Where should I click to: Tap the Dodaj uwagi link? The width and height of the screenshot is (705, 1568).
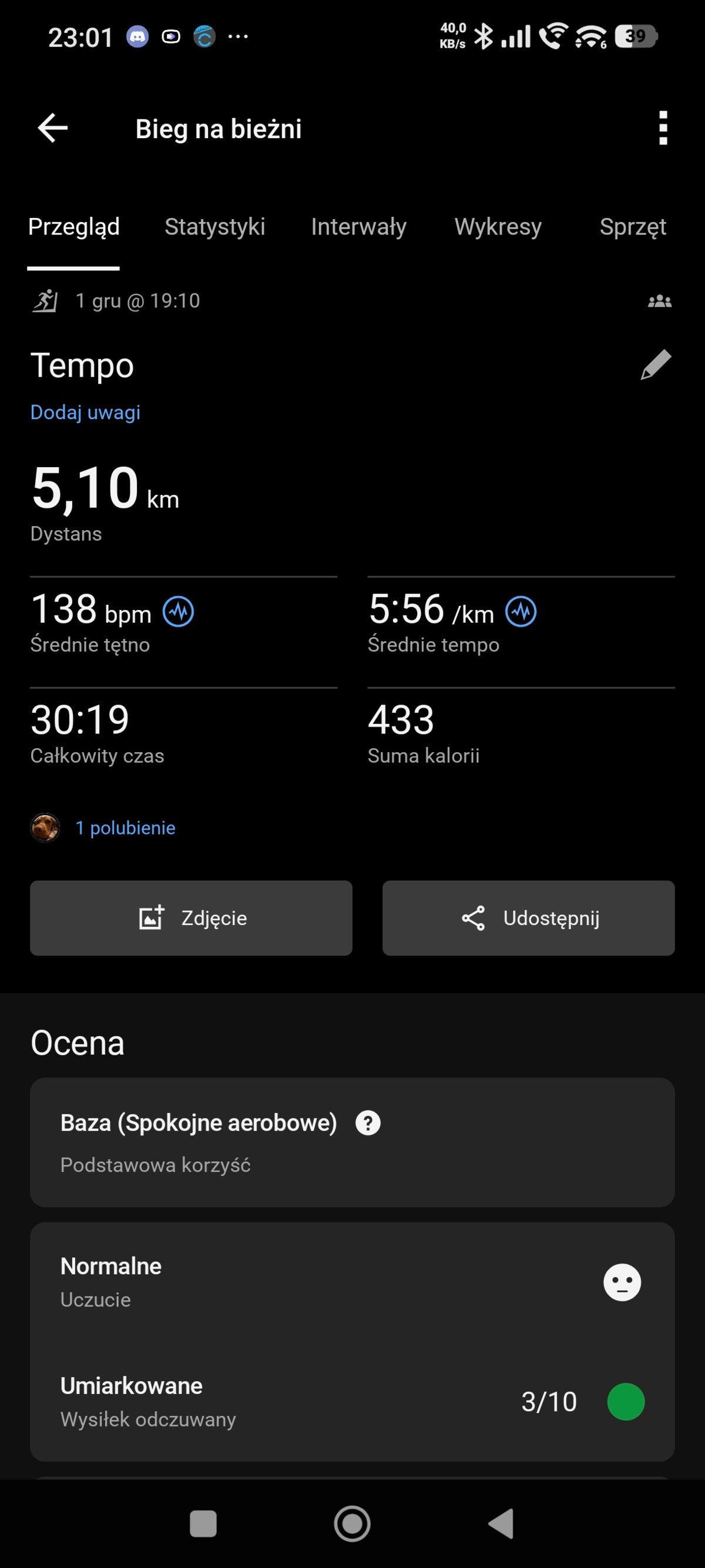pyautogui.click(x=85, y=413)
